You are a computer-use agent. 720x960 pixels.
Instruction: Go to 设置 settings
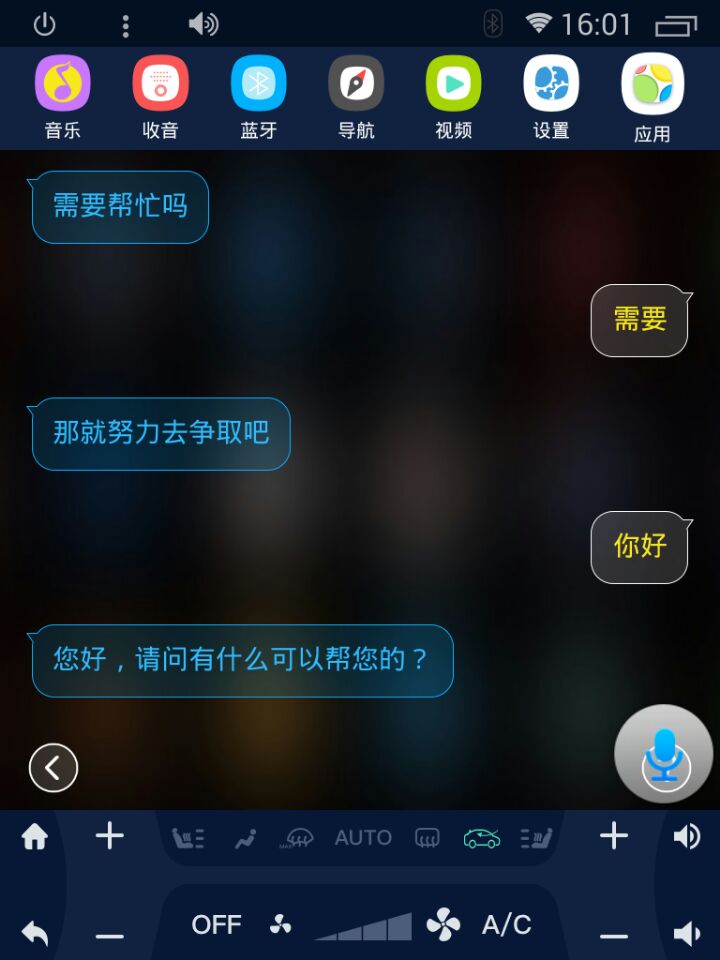551,84
